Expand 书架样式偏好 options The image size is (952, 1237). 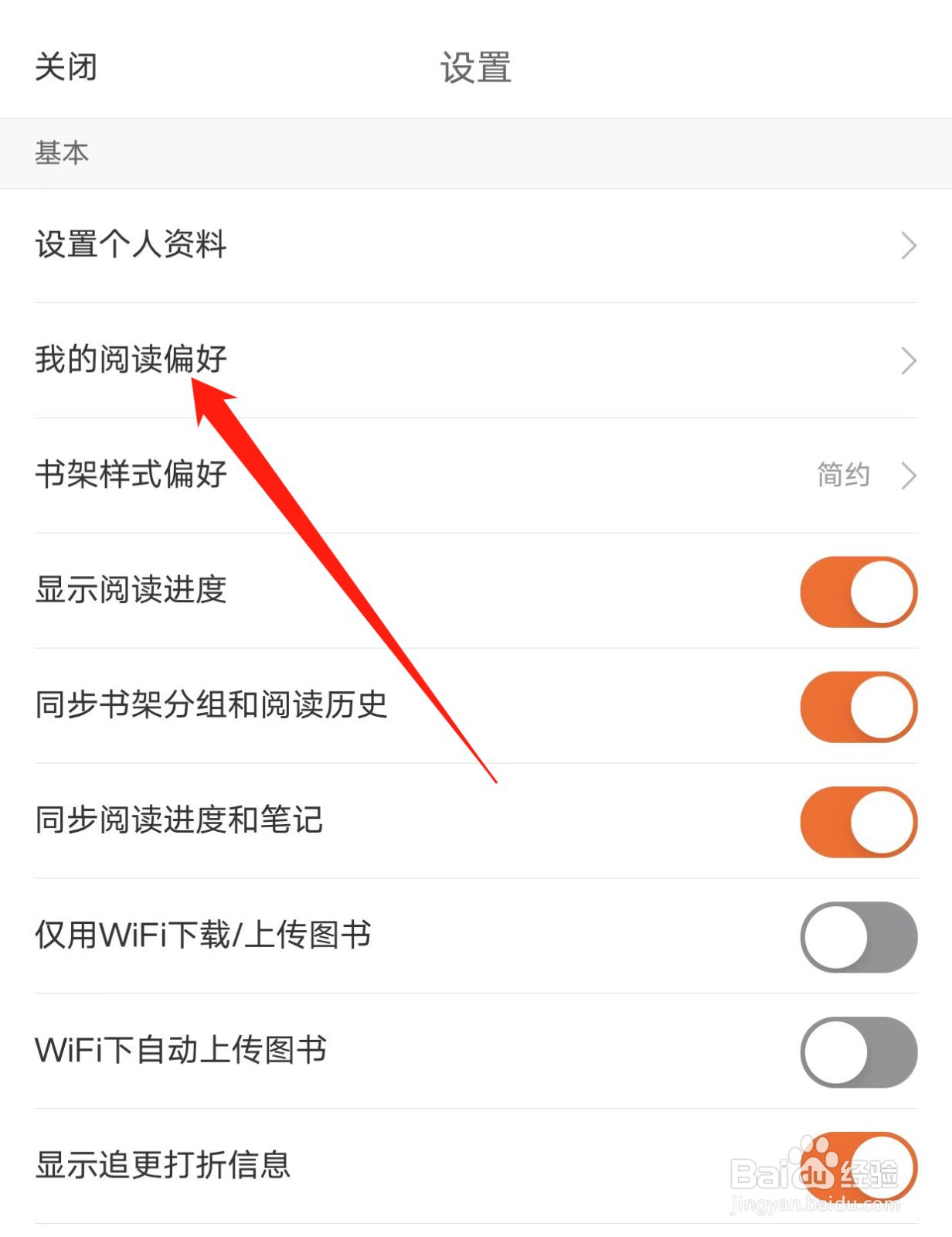coord(909,476)
